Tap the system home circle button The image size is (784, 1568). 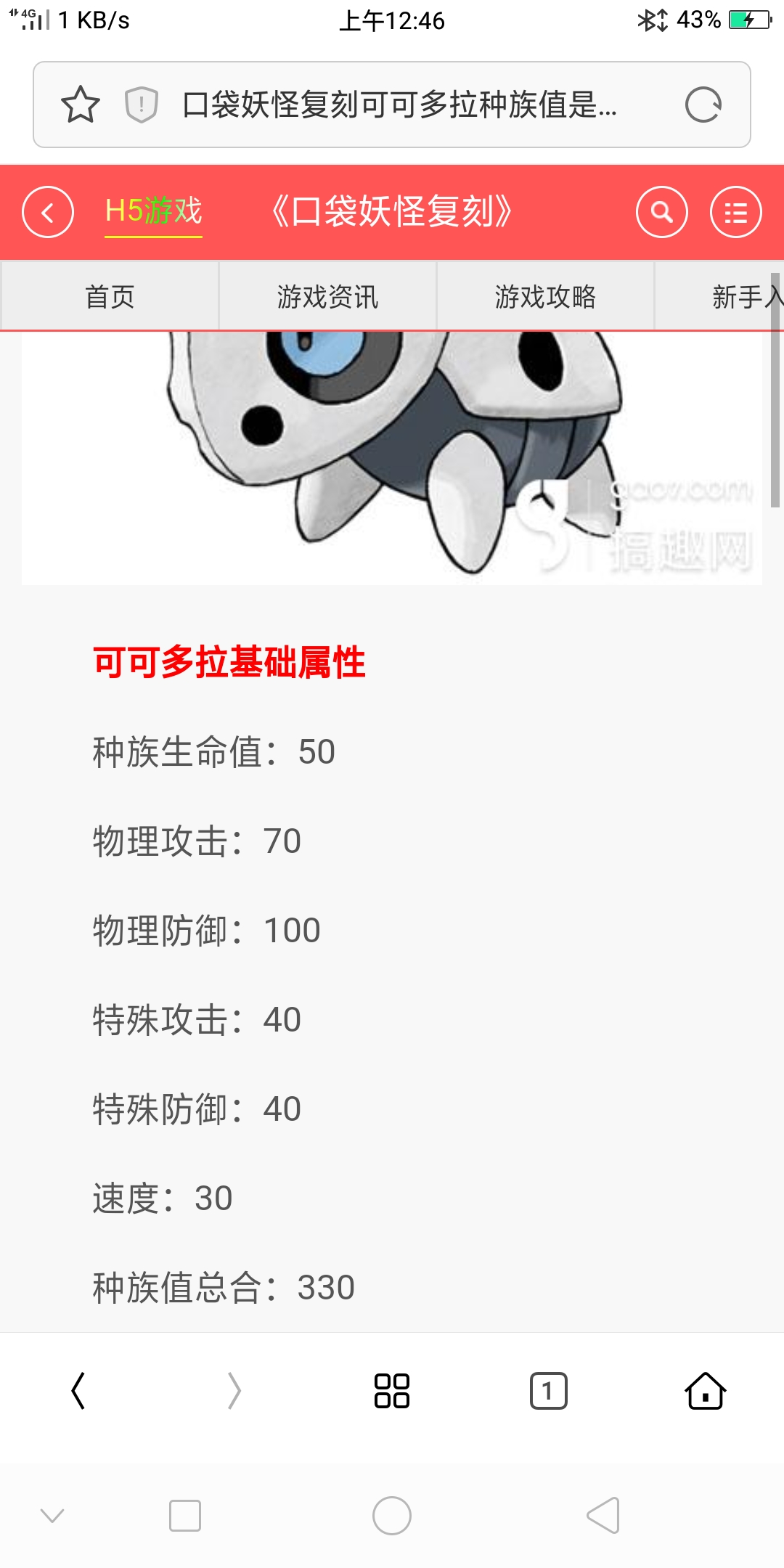[392, 1516]
